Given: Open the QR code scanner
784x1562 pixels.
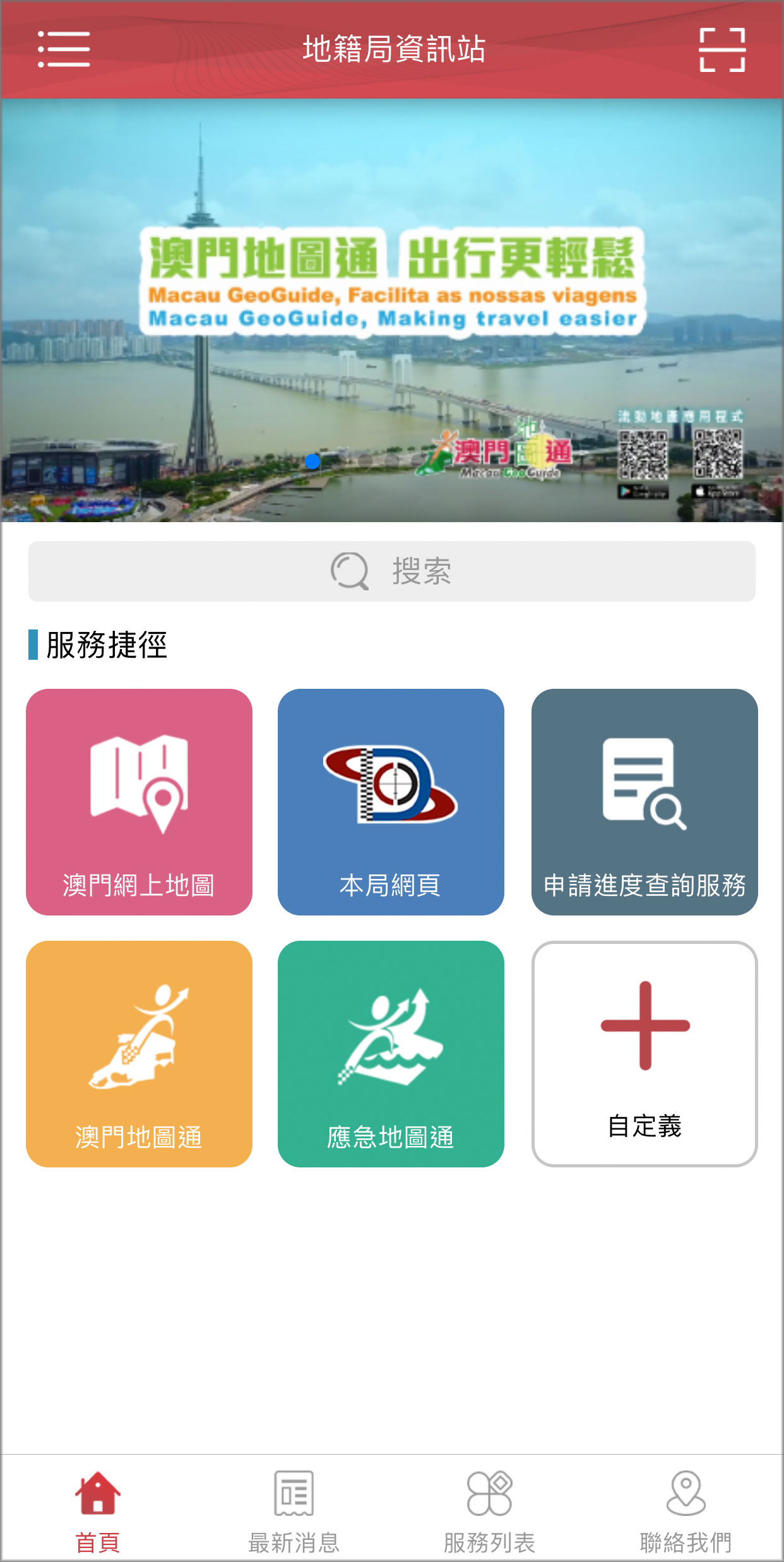Looking at the screenshot, I should click(x=722, y=49).
